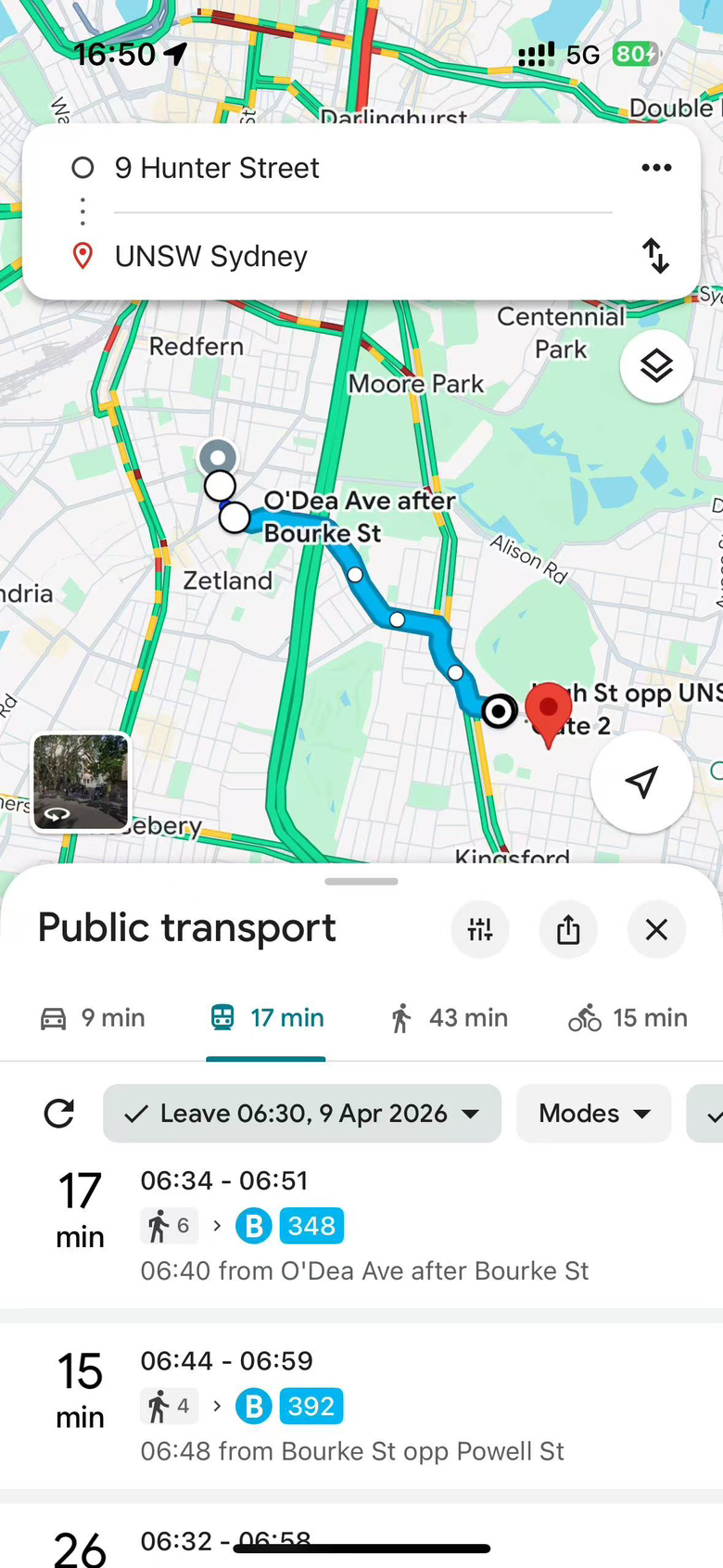Screen dimensions: 723x1568
Task: Share these directions
Action: point(568,929)
